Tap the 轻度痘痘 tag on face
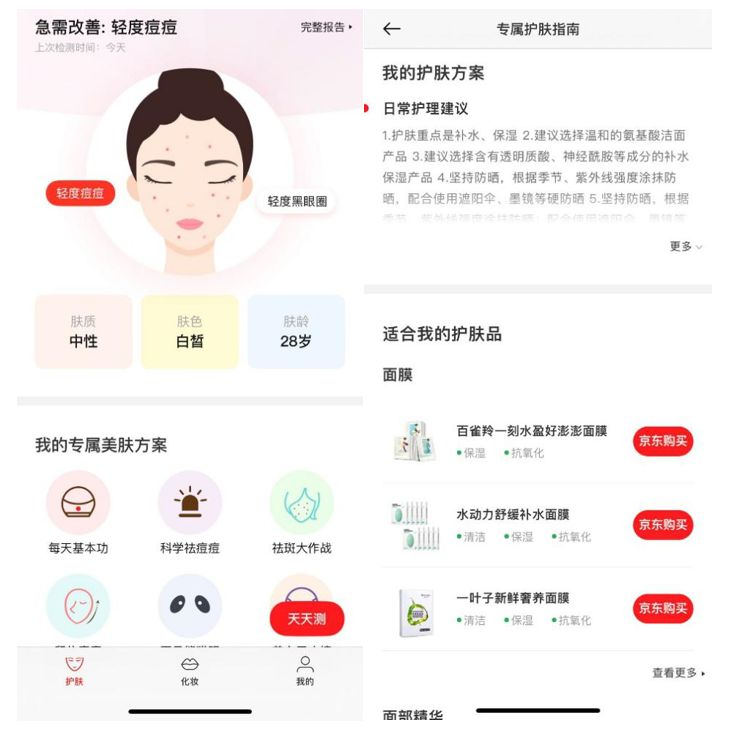Screen dimensions: 738x730 (x=80, y=193)
